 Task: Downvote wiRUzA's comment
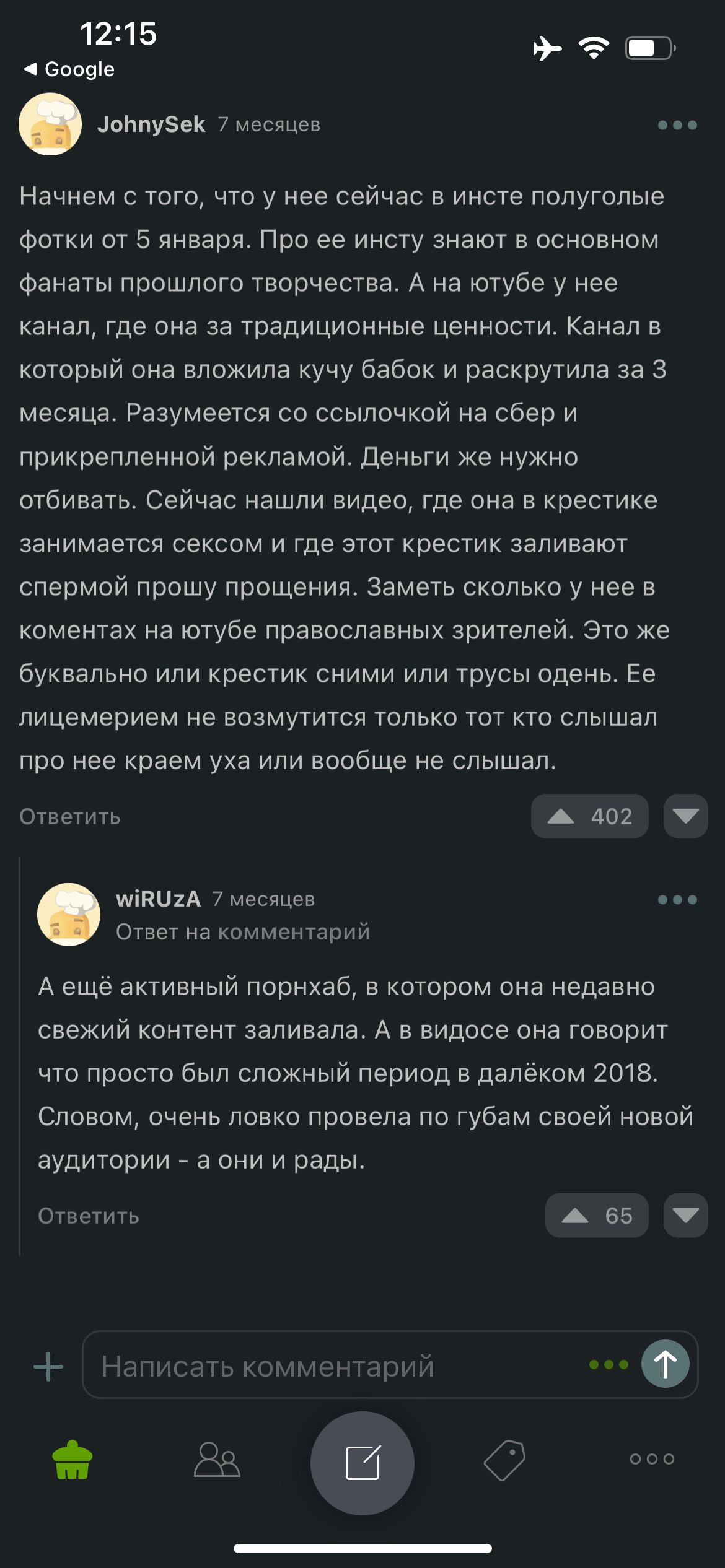tap(685, 1216)
